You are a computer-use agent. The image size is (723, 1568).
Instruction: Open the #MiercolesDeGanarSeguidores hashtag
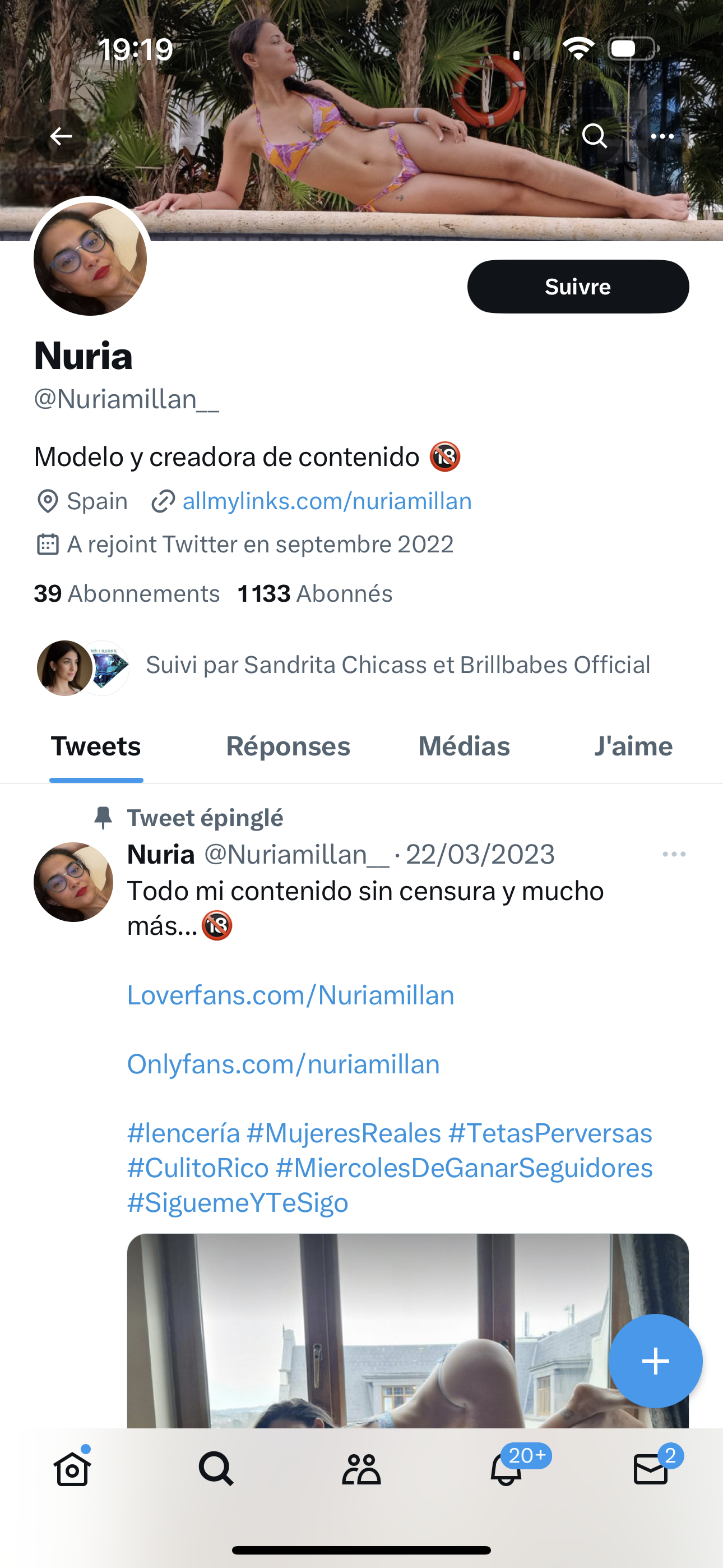coord(464,1168)
